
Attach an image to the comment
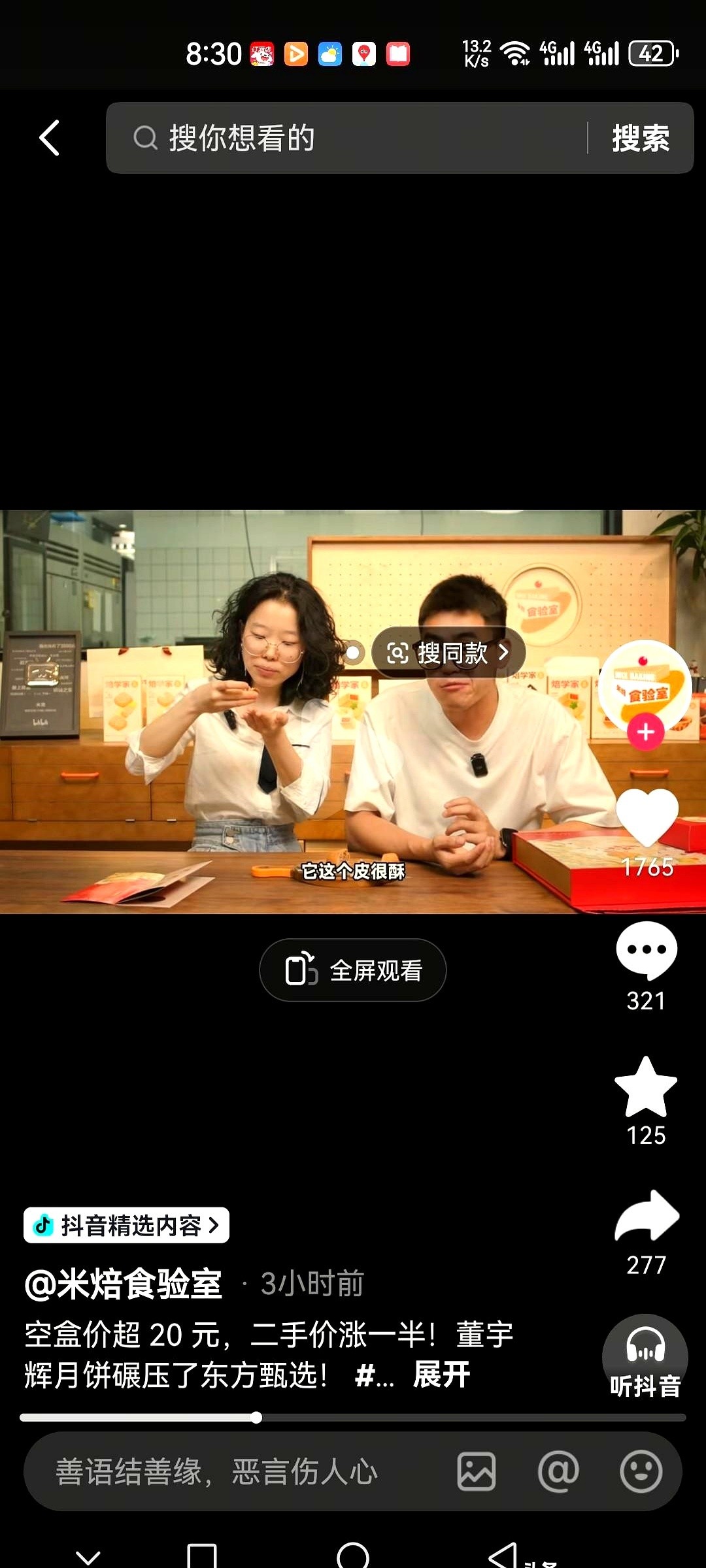click(x=476, y=1472)
